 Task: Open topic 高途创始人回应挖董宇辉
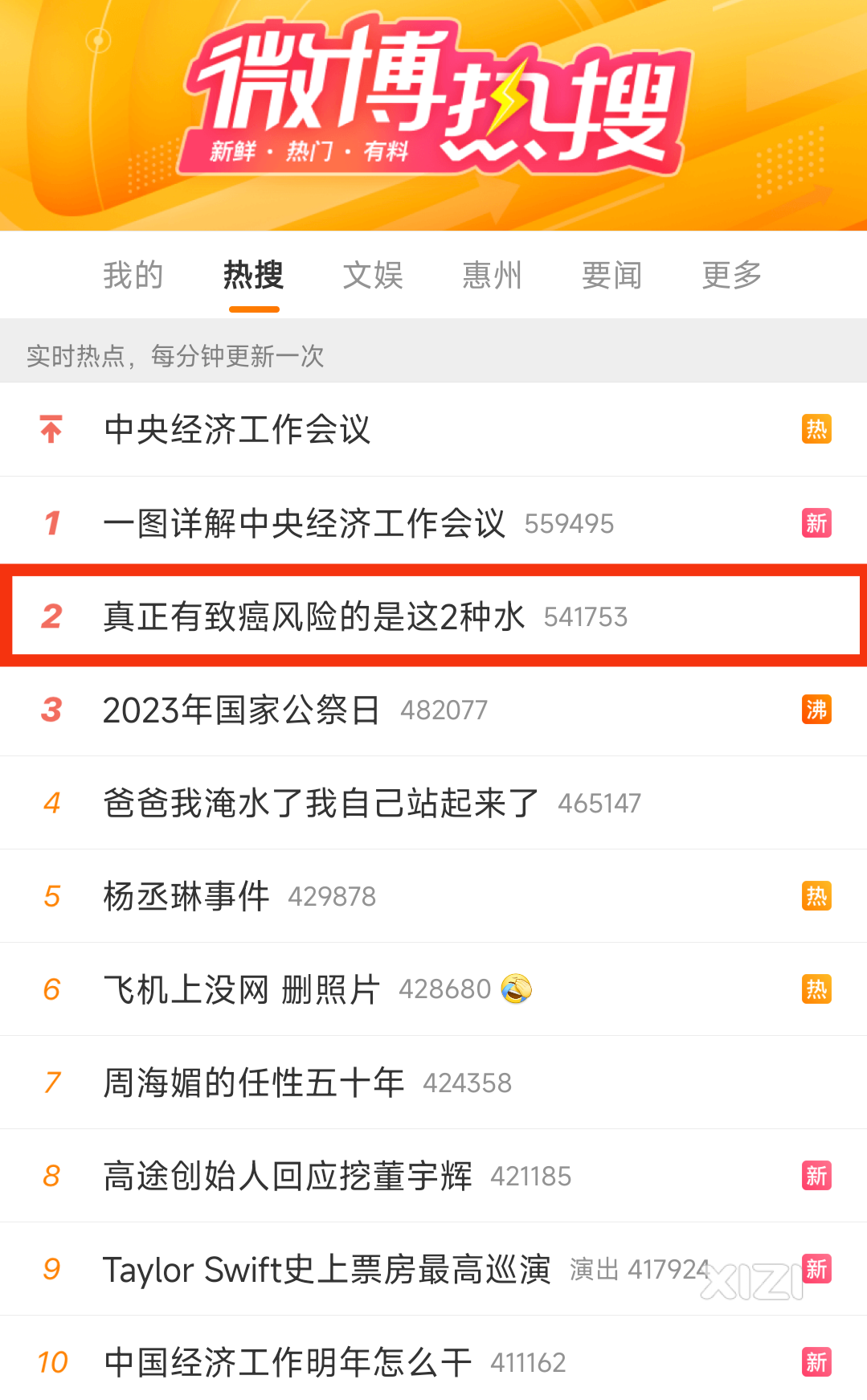coord(433,1176)
